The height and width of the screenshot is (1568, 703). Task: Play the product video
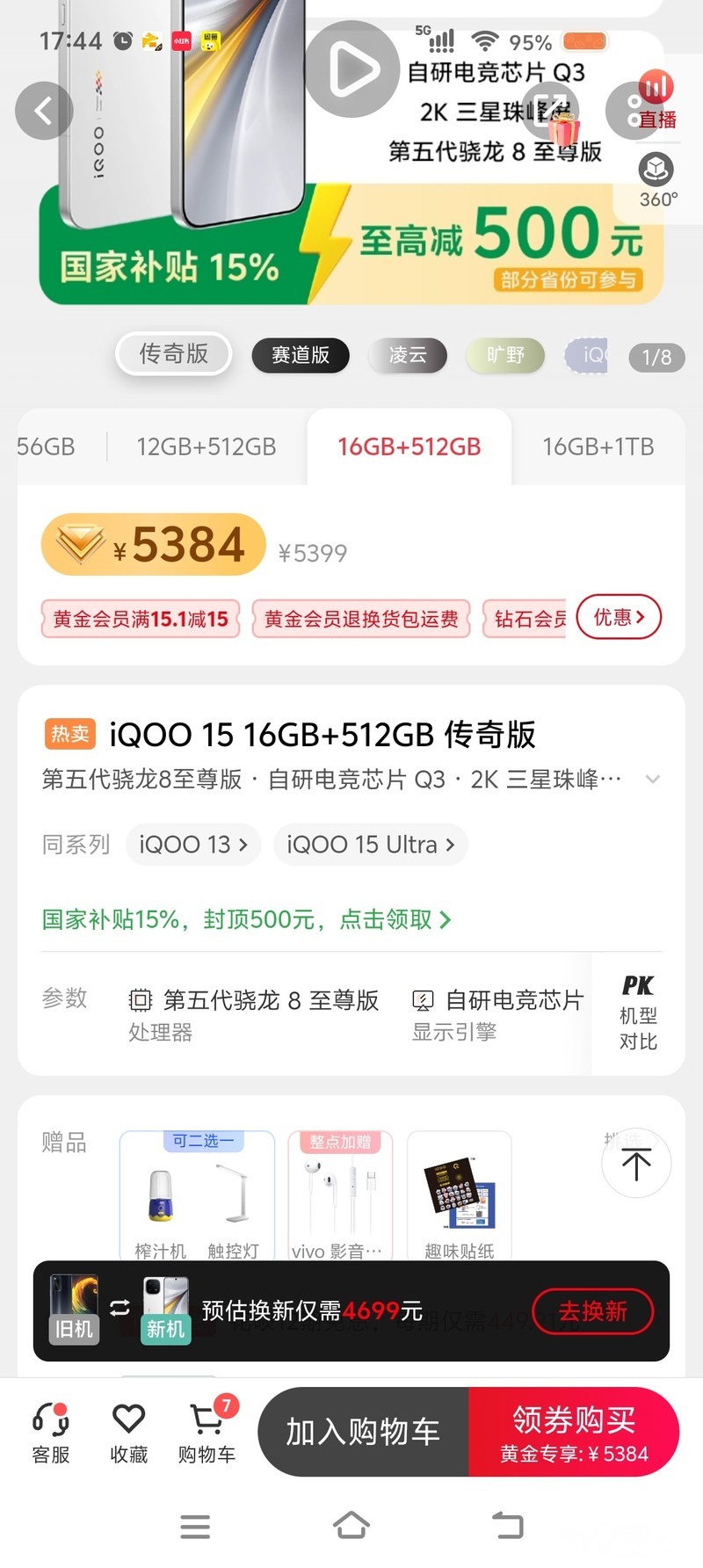click(352, 69)
